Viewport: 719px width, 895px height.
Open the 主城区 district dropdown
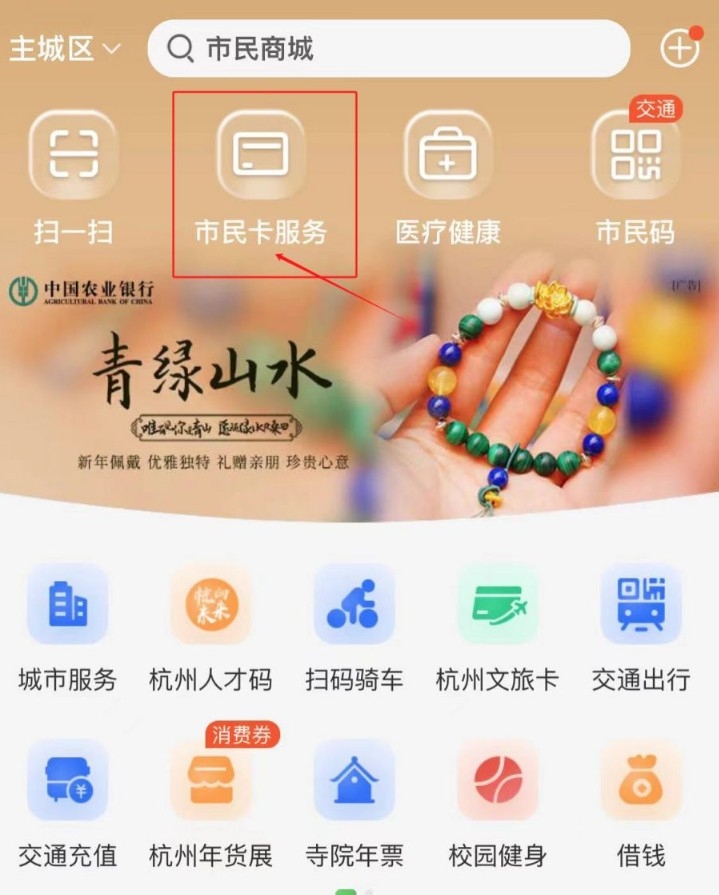click(x=65, y=48)
